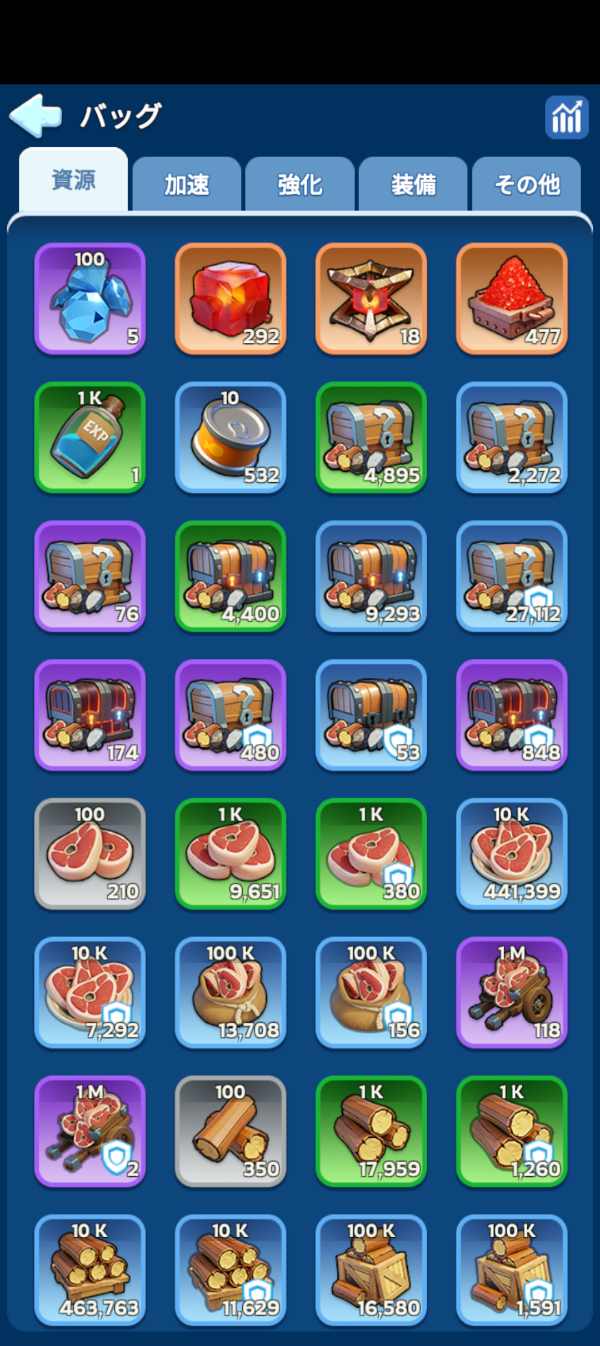
Task: Open the resource chest with 4,895
Action: 371,437
